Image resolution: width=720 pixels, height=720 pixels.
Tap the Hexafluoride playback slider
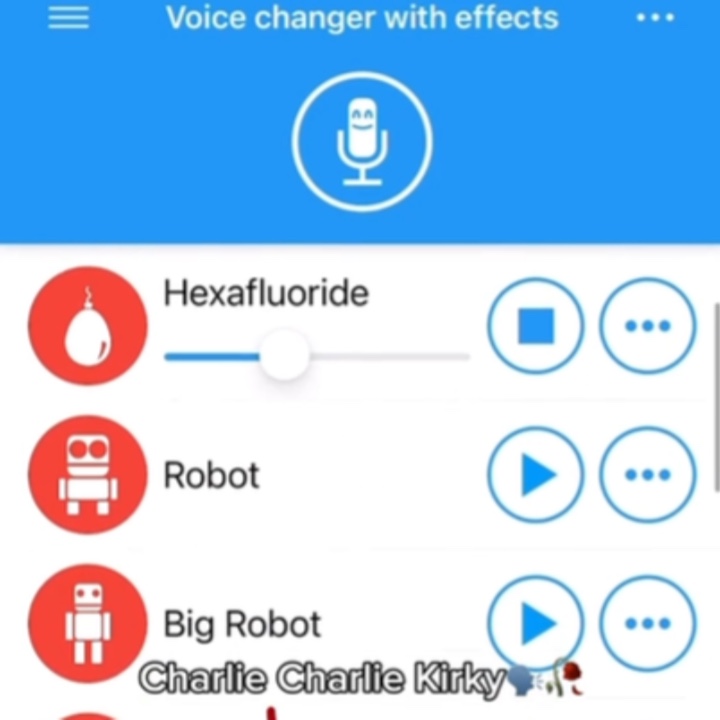(317, 356)
